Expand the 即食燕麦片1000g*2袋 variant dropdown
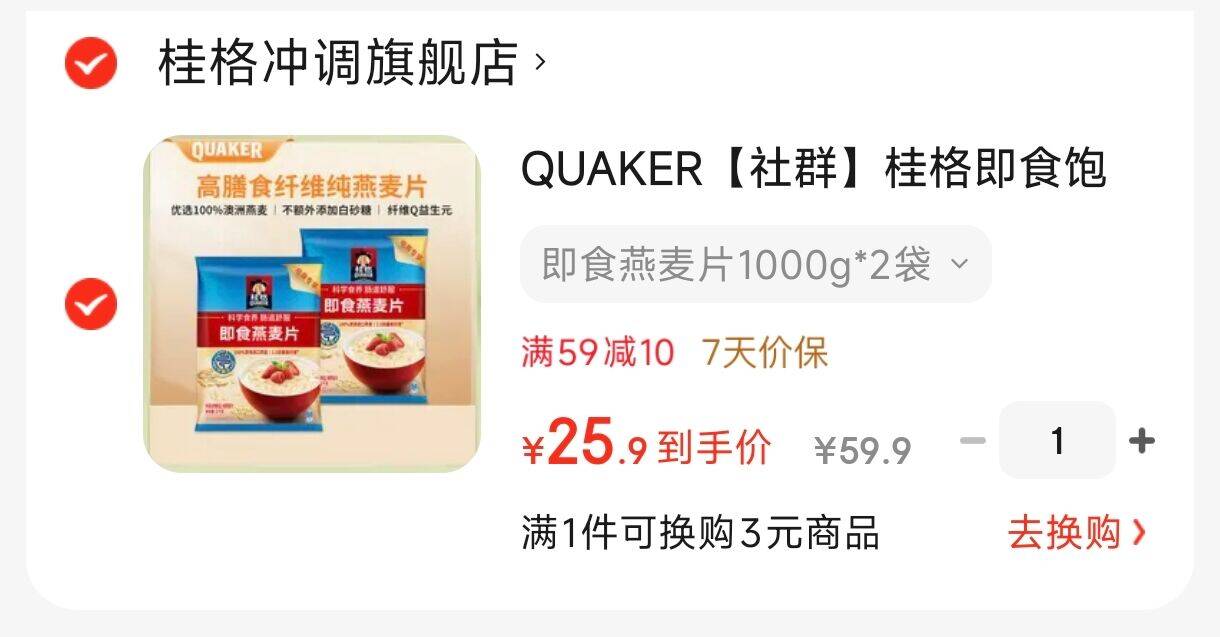 click(x=755, y=265)
